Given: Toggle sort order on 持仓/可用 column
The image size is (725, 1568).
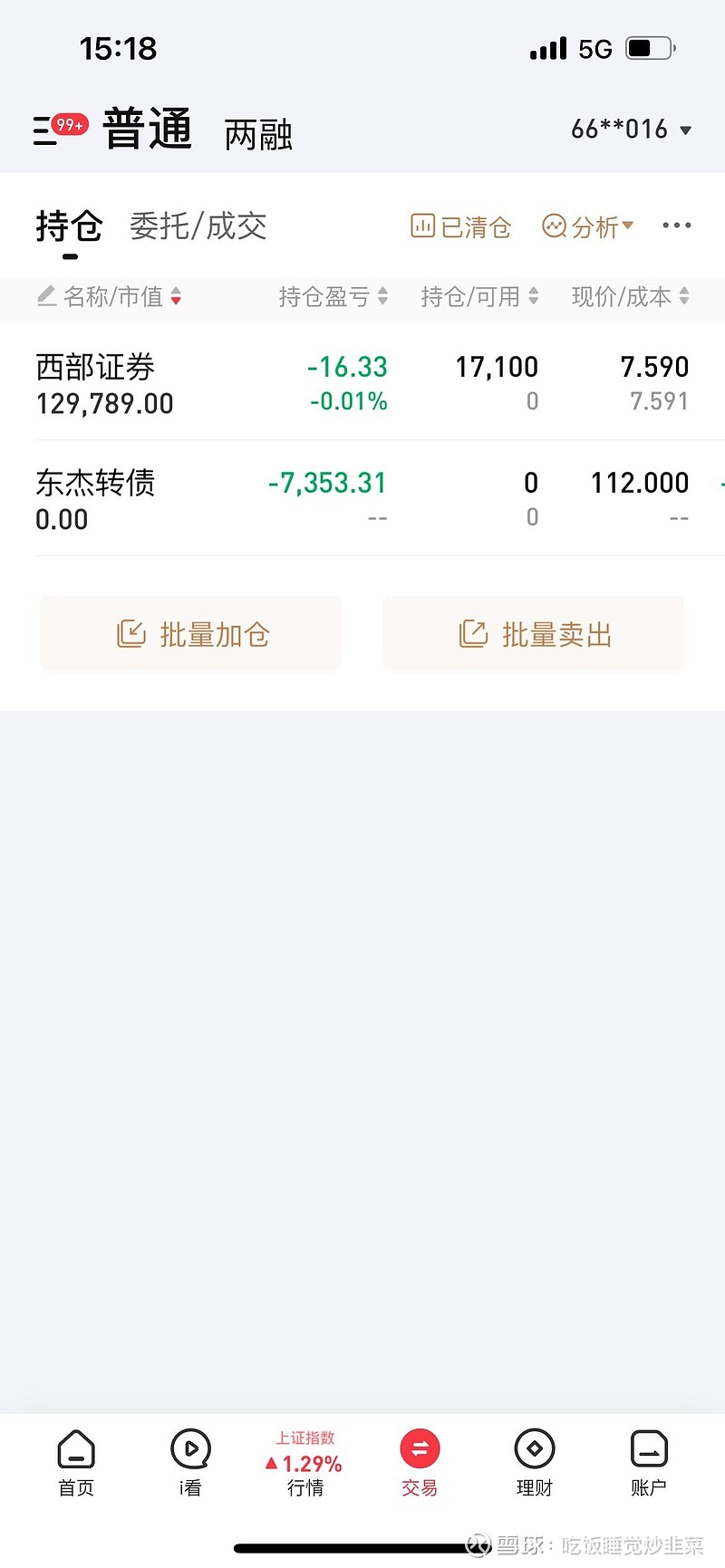Looking at the screenshot, I should click(478, 296).
